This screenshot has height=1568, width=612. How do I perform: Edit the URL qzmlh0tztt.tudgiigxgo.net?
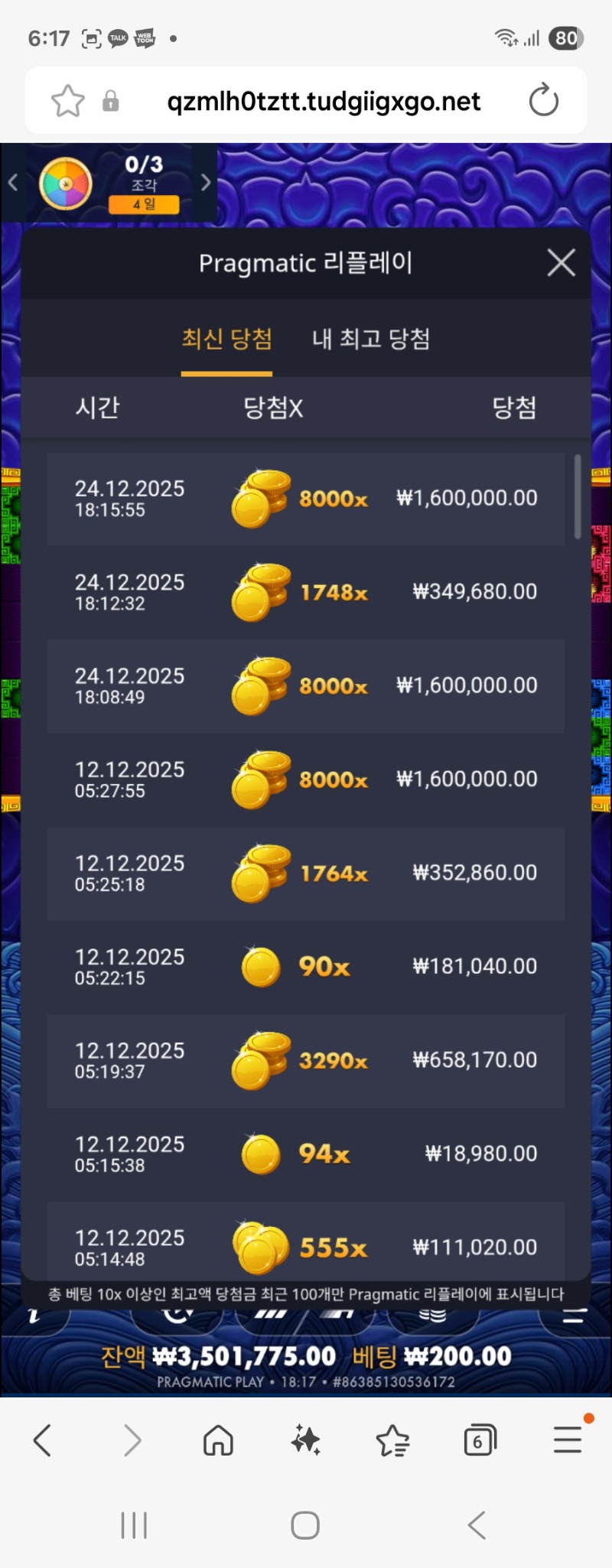tap(324, 101)
